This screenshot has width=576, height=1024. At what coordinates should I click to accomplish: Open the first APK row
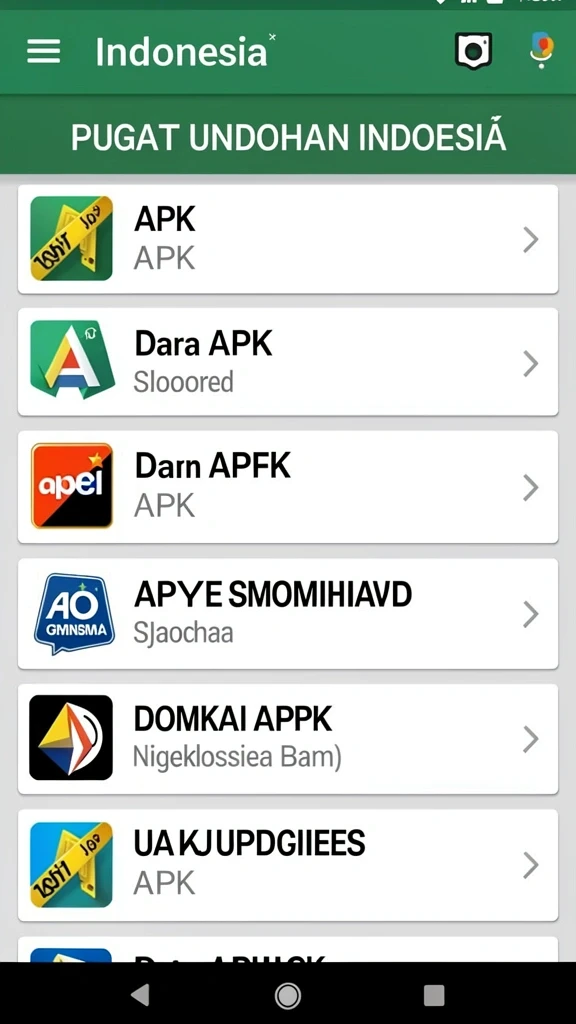[x=288, y=239]
